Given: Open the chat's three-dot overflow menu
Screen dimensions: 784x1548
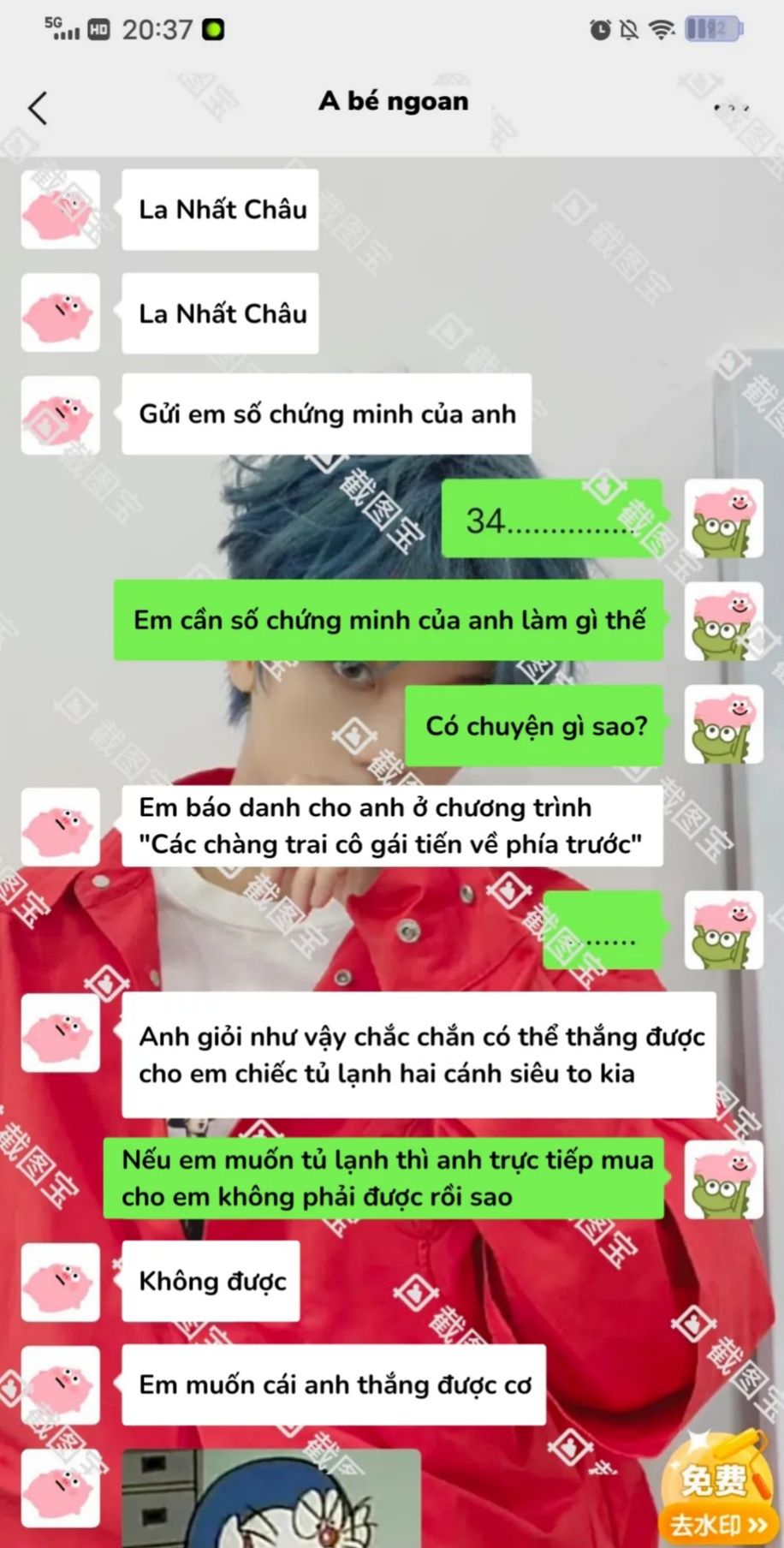Looking at the screenshot, I should click(x=731, y=108).
